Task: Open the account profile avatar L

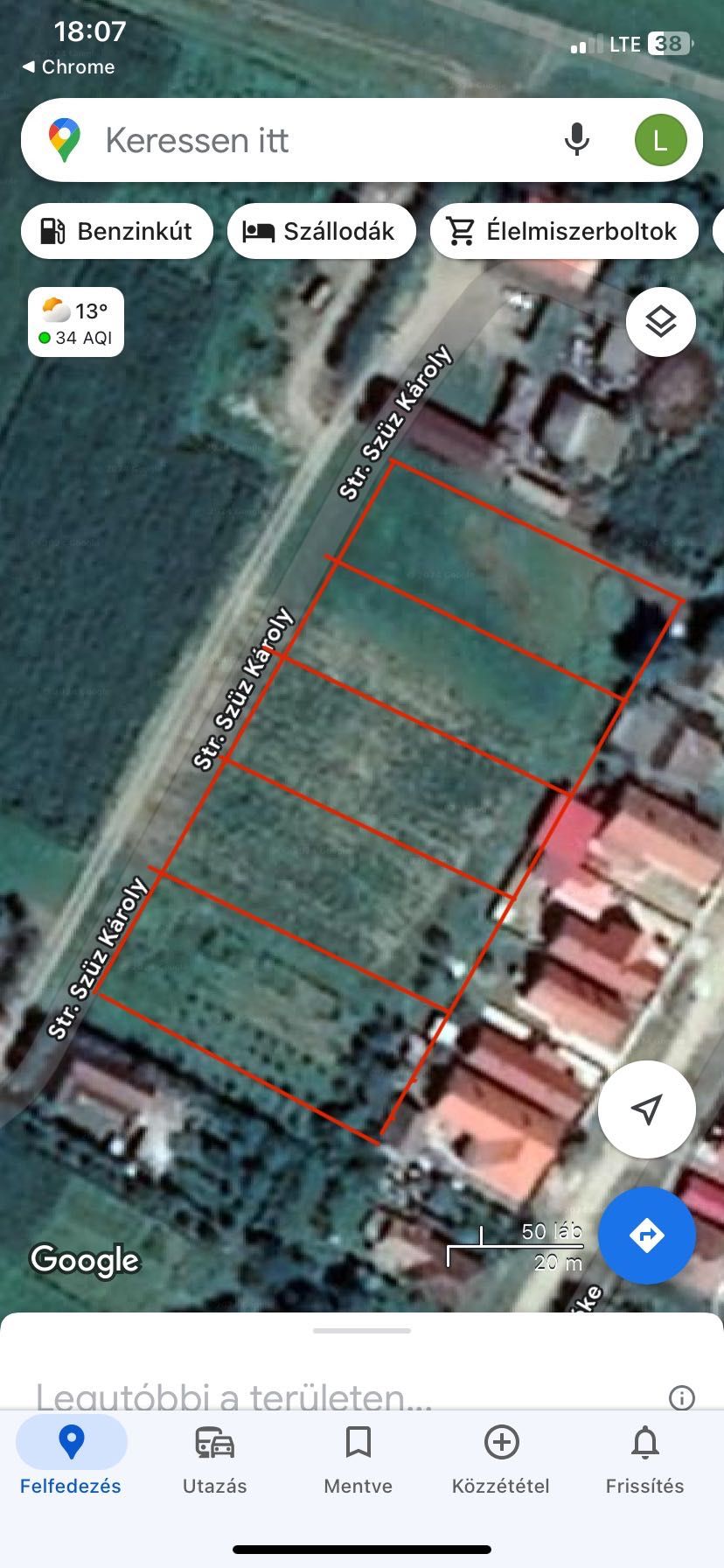Action: coord(660,139)
